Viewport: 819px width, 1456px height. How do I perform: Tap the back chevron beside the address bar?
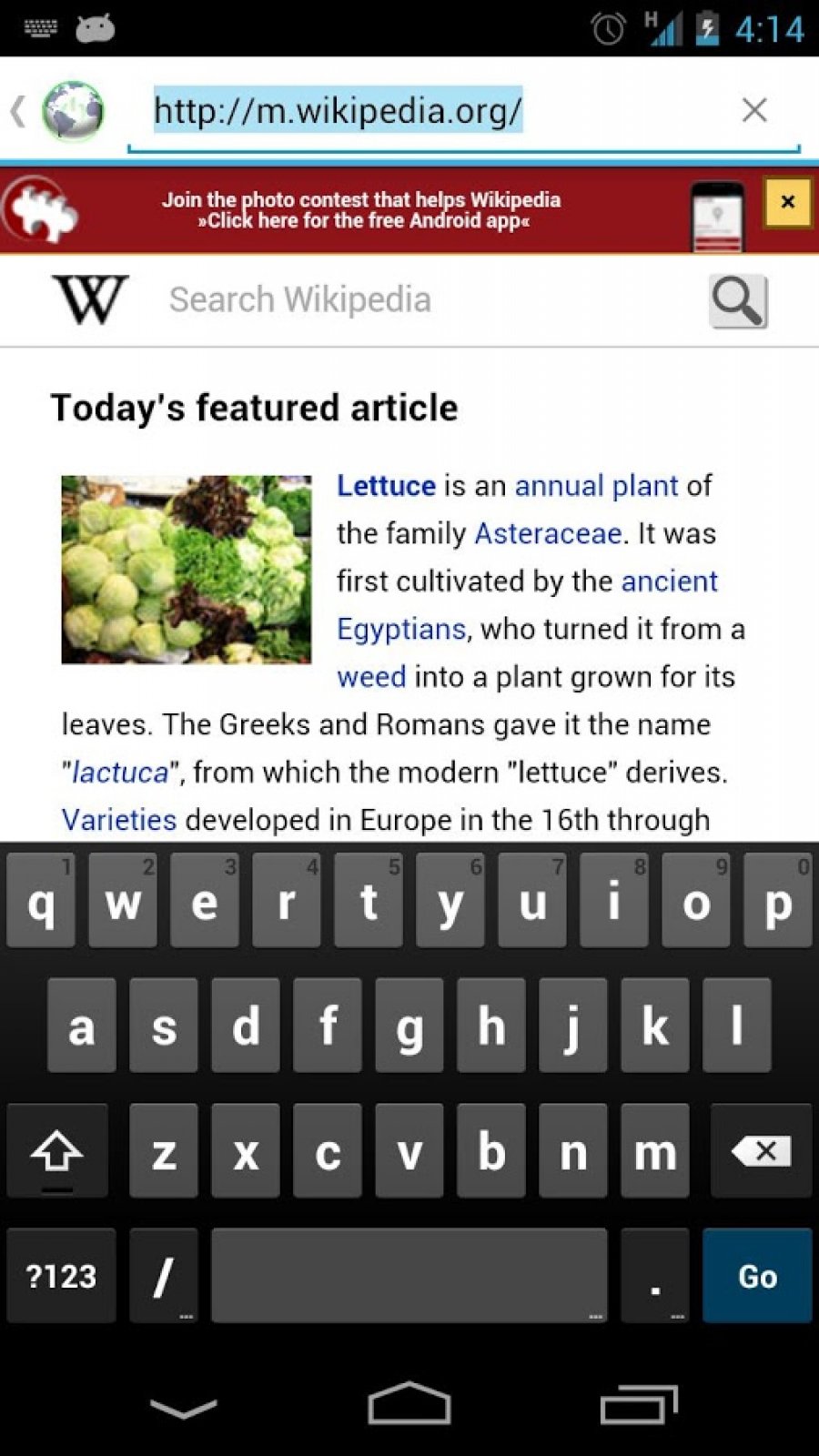click(18, 109)
